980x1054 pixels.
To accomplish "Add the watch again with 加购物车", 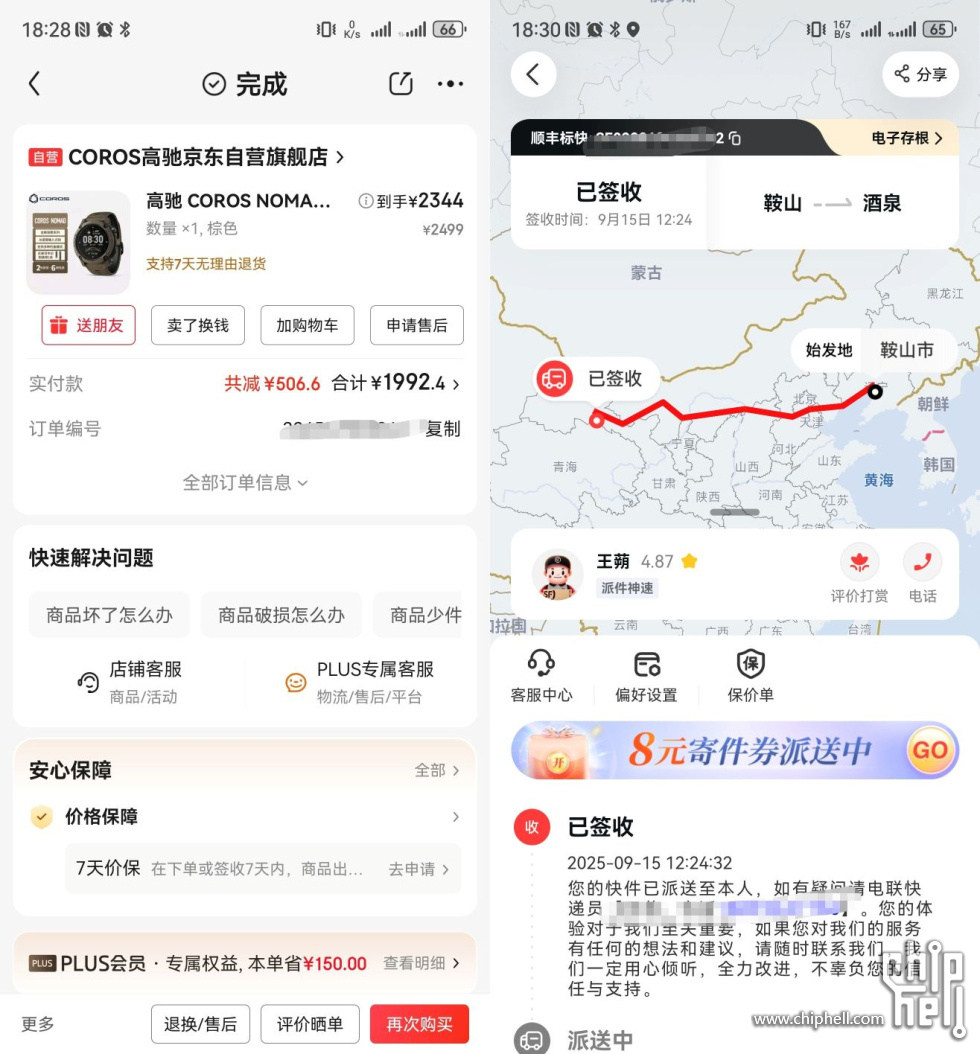I will 307,325.
